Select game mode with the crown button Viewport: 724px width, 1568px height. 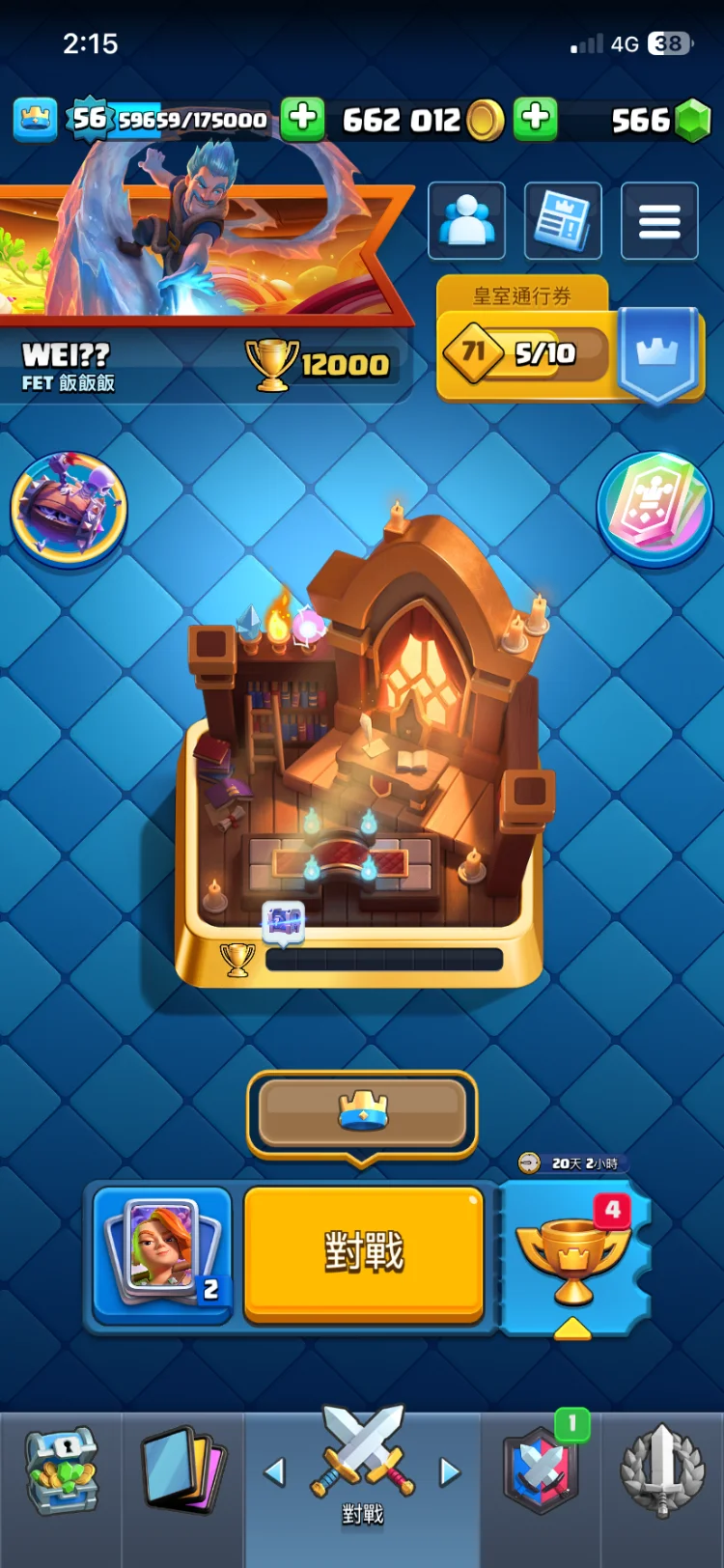click(363, 1112)
